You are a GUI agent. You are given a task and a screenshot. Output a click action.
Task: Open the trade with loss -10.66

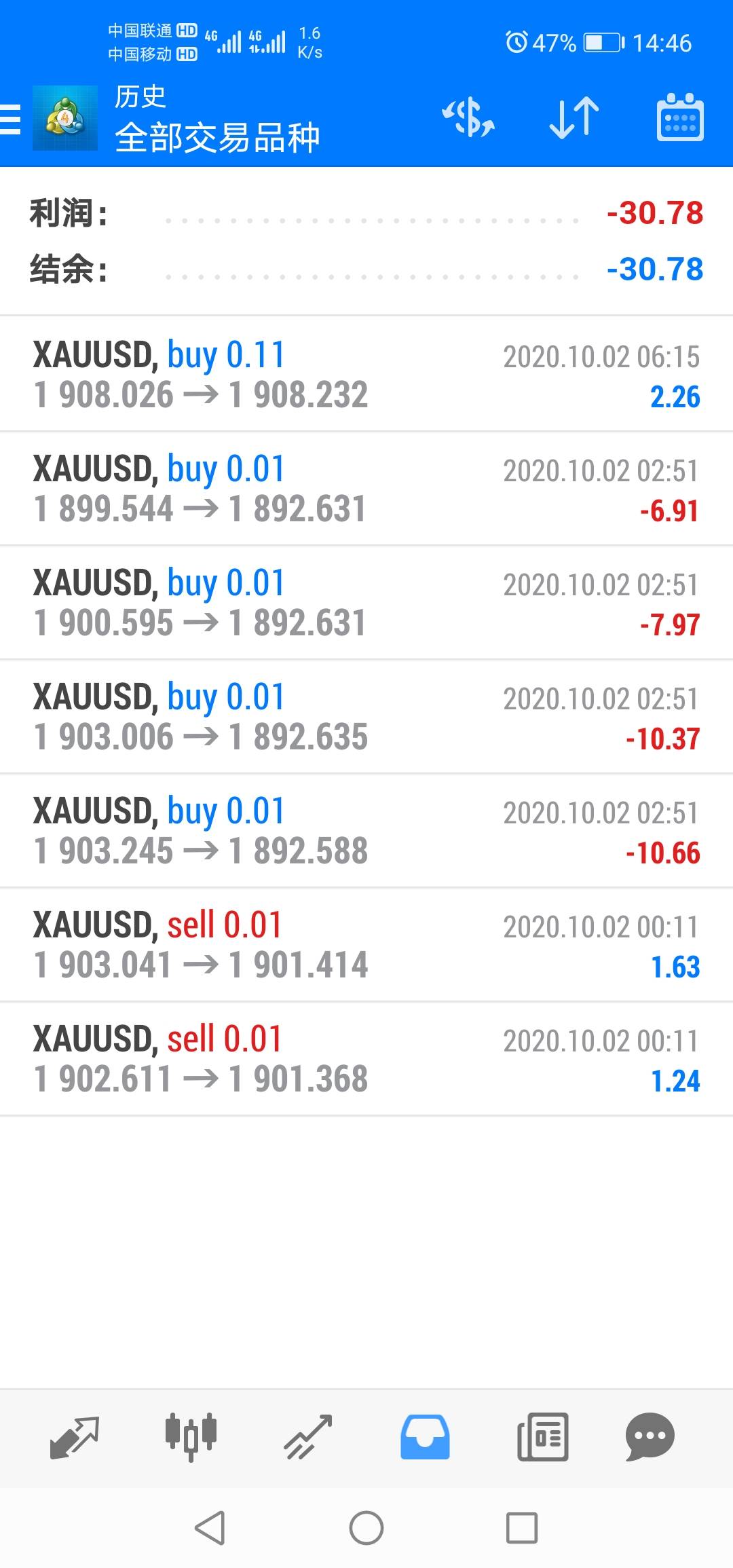[366, 830]
